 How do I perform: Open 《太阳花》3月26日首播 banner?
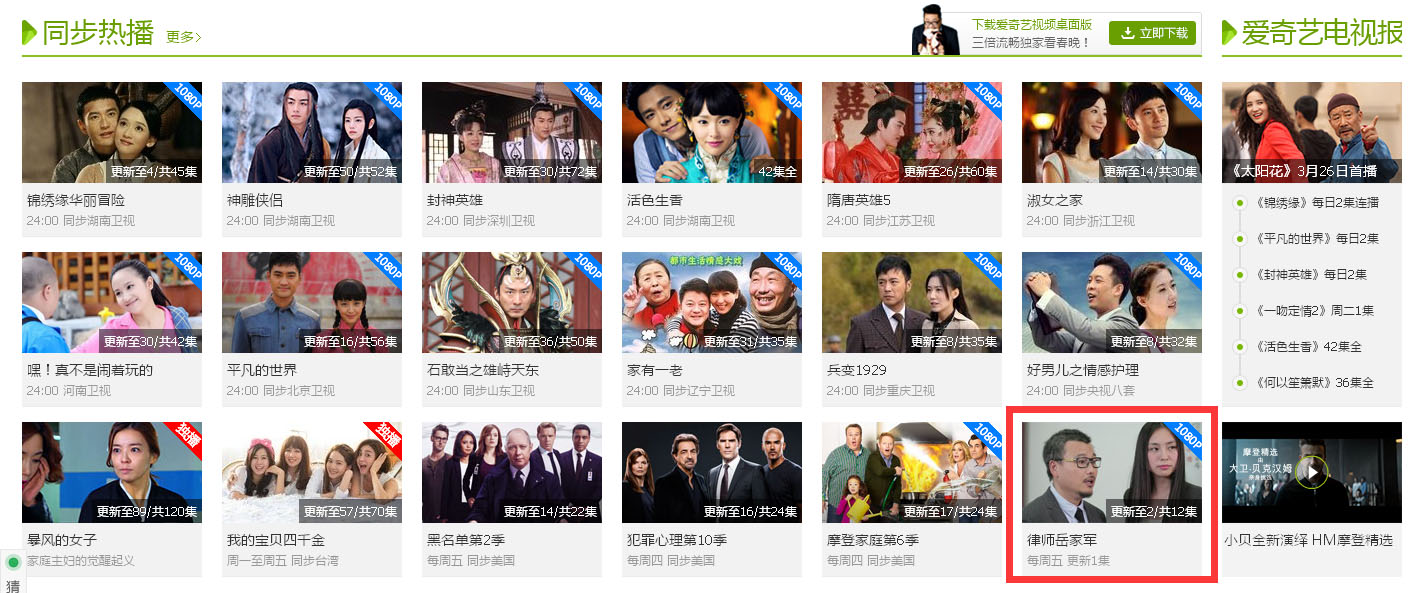1311,132
